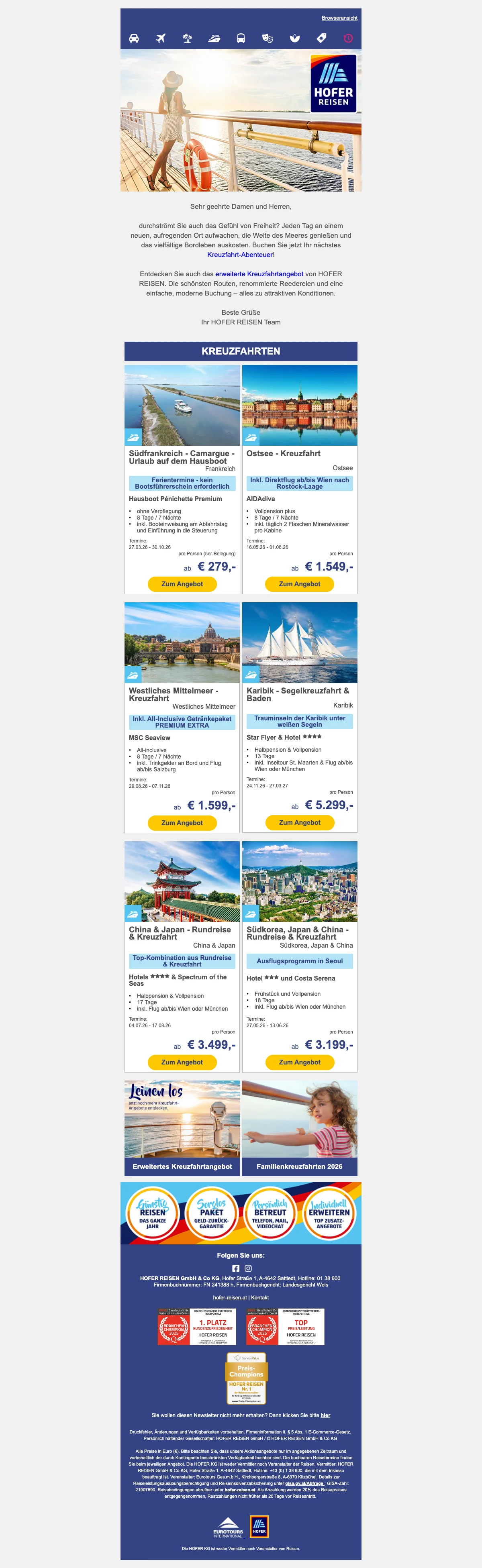This screenshot has width=482, height=1568.
Task: Unsubscribe via the hier link
Action: tap(326, 1415)
